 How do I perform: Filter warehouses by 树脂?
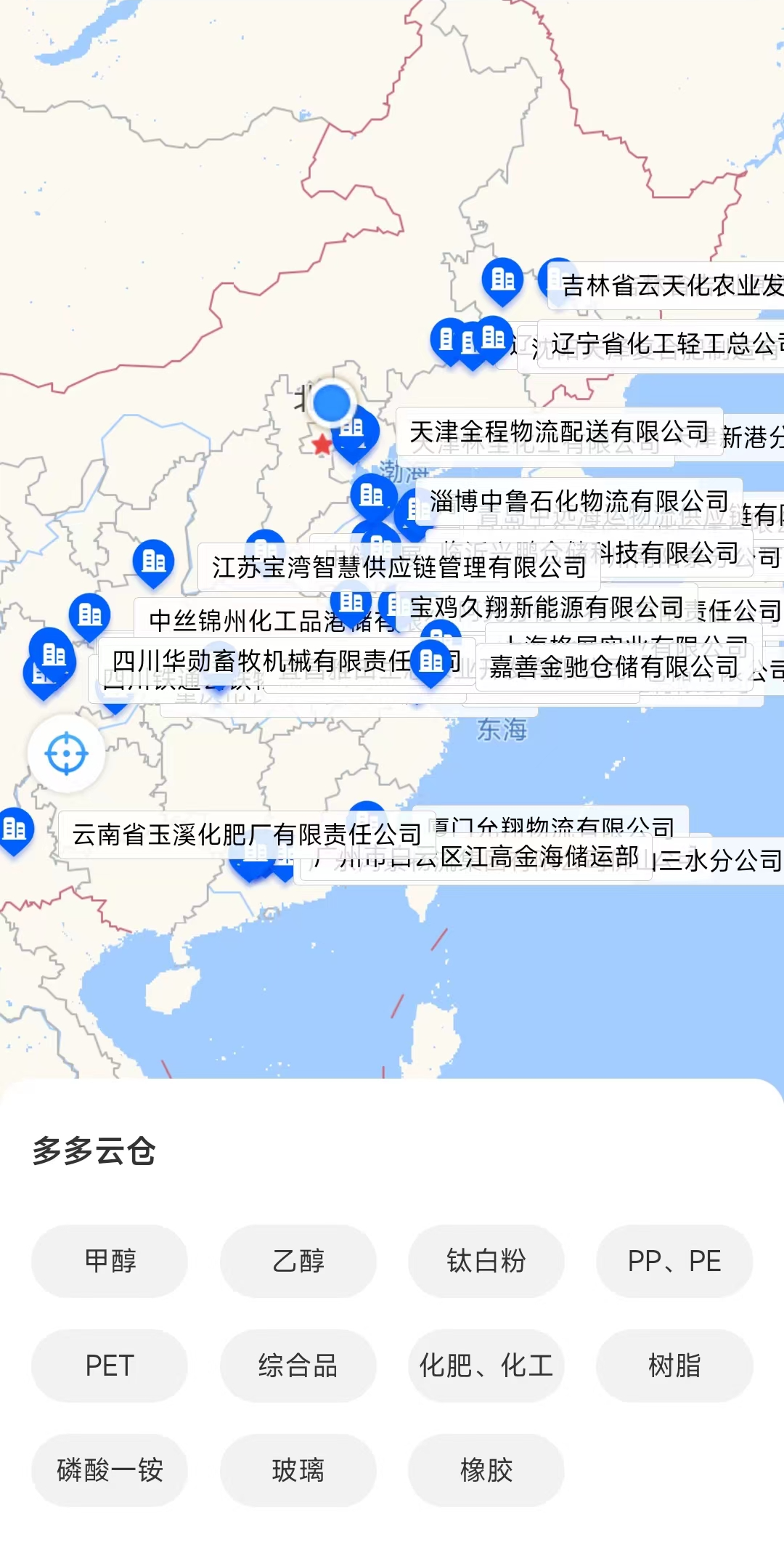[x=674, y=1366]
